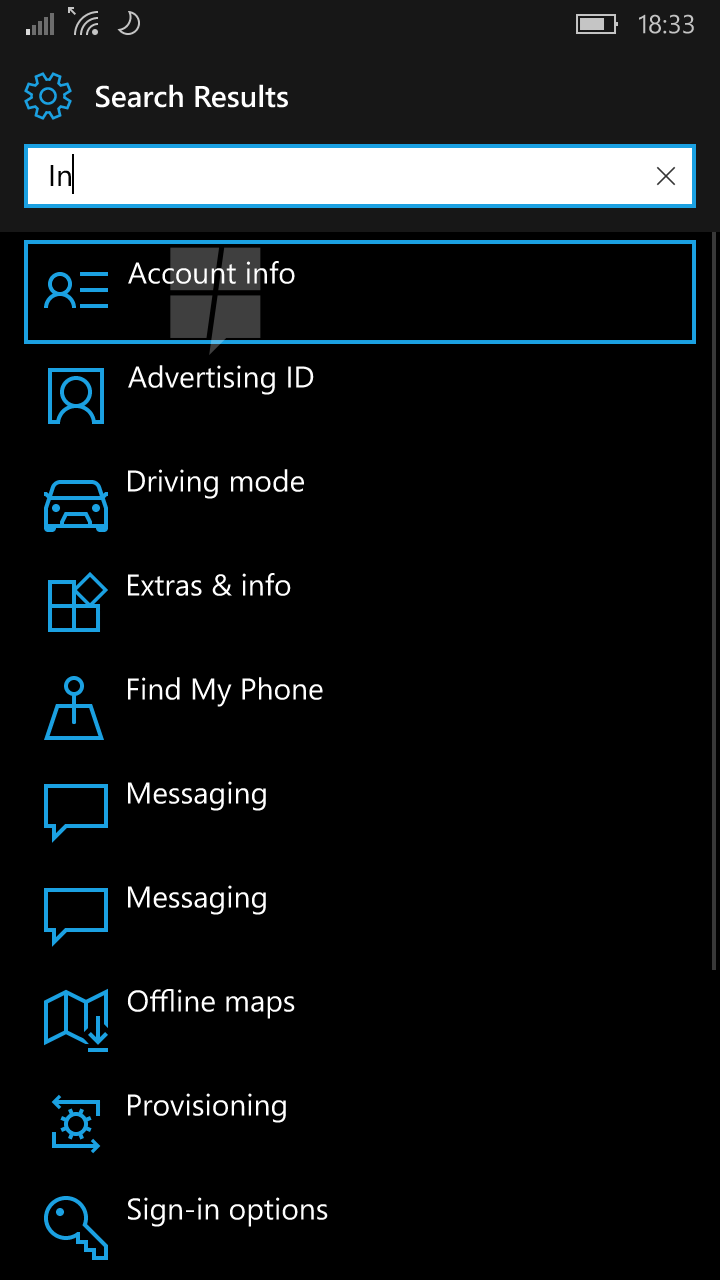Clear the search text with the X
Image resolution: width=720 pixels, height=1280 pixels.
(666, 176)
